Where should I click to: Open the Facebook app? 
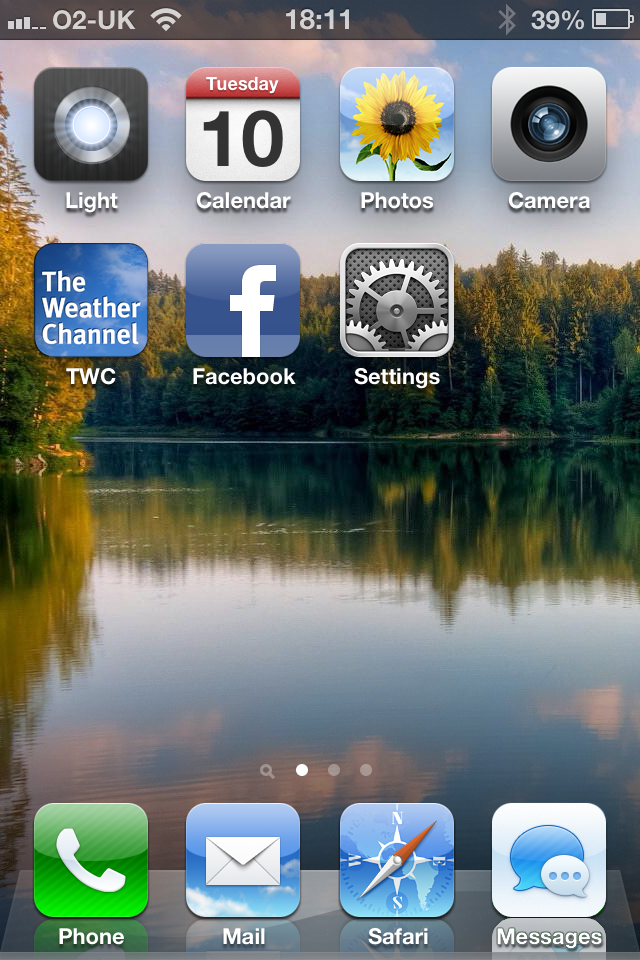(243, 300)
